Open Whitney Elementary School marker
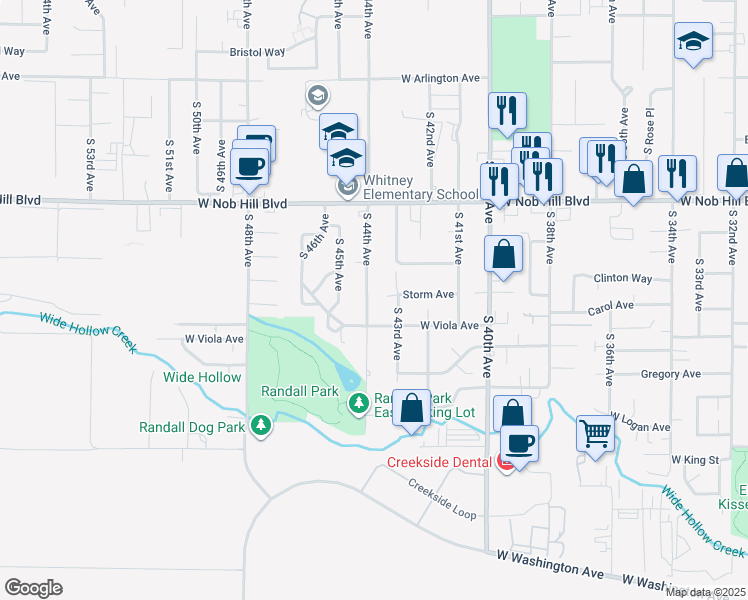This screenshot has width=748, height=600. (x=348, y=186)
